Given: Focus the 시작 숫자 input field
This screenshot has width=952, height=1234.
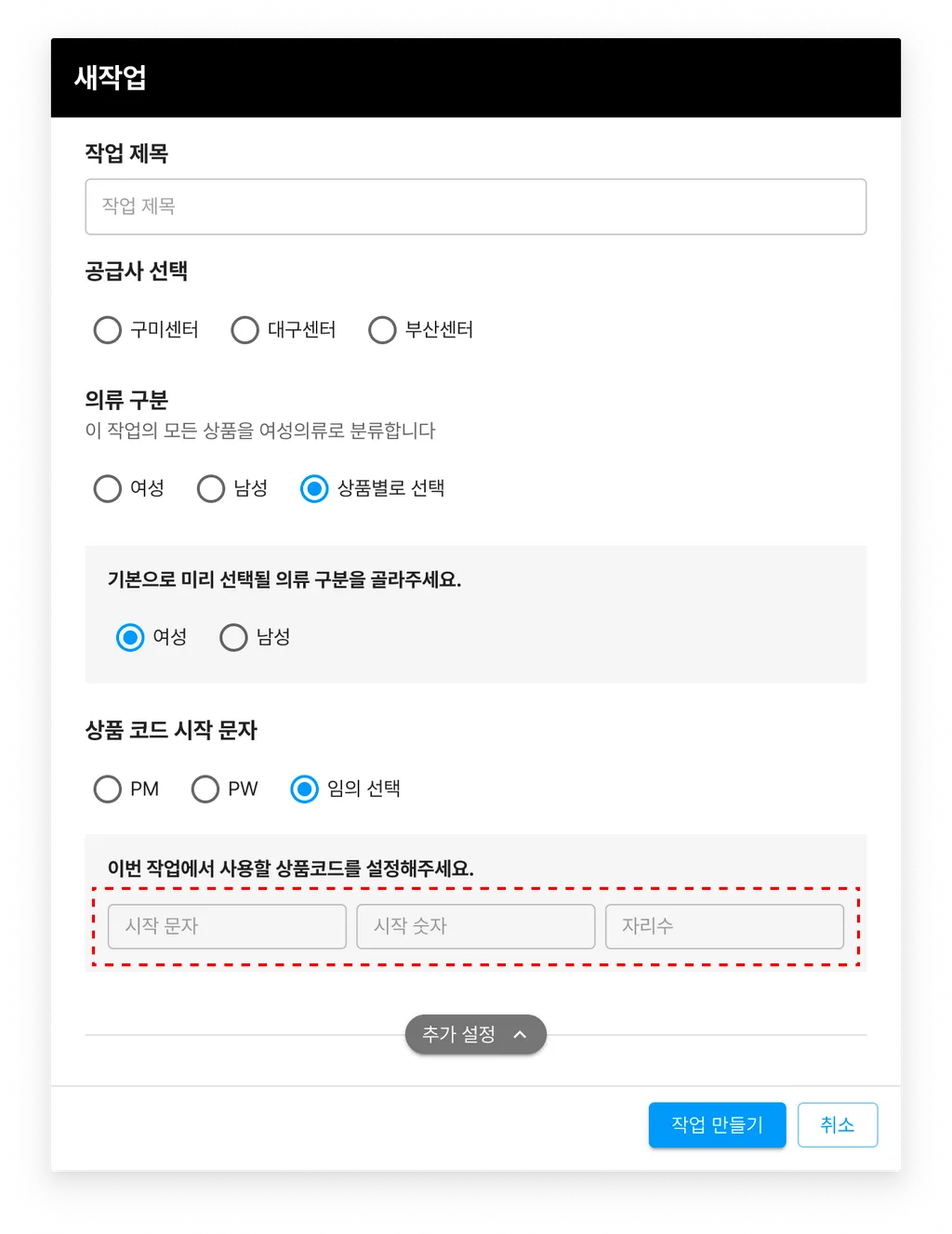Looking at the screenshot, I should 475,926.
